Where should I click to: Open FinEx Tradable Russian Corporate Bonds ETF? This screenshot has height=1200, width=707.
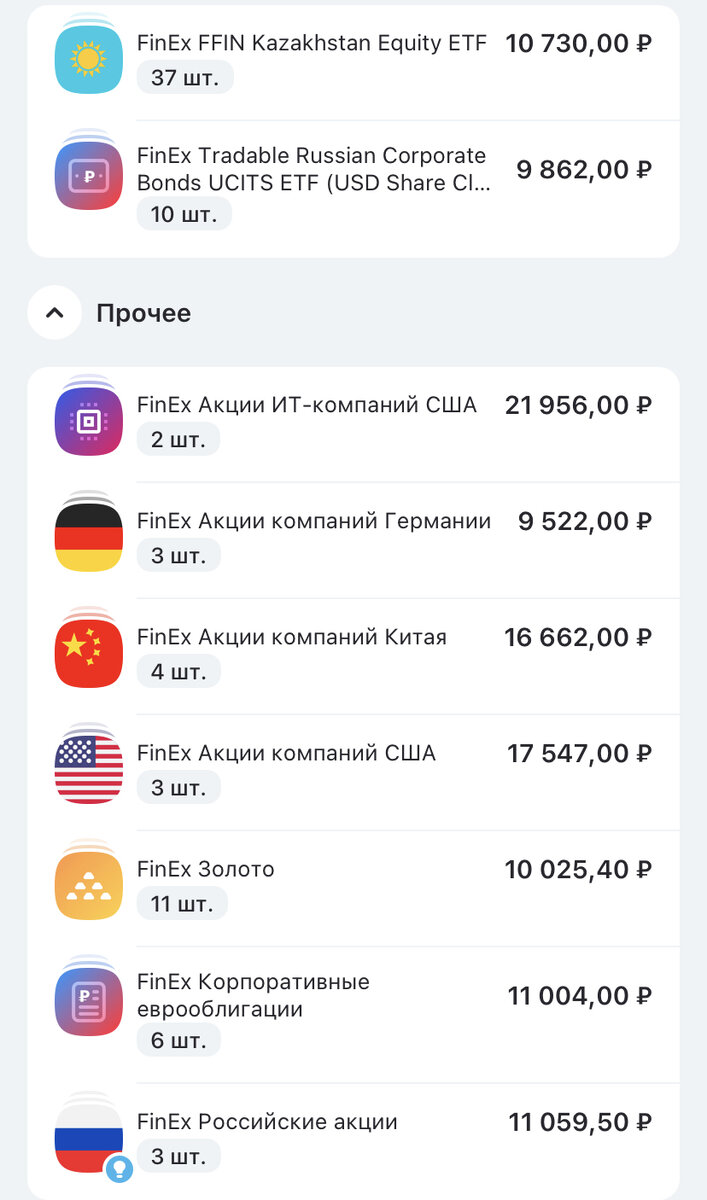[x=314, y=170]
